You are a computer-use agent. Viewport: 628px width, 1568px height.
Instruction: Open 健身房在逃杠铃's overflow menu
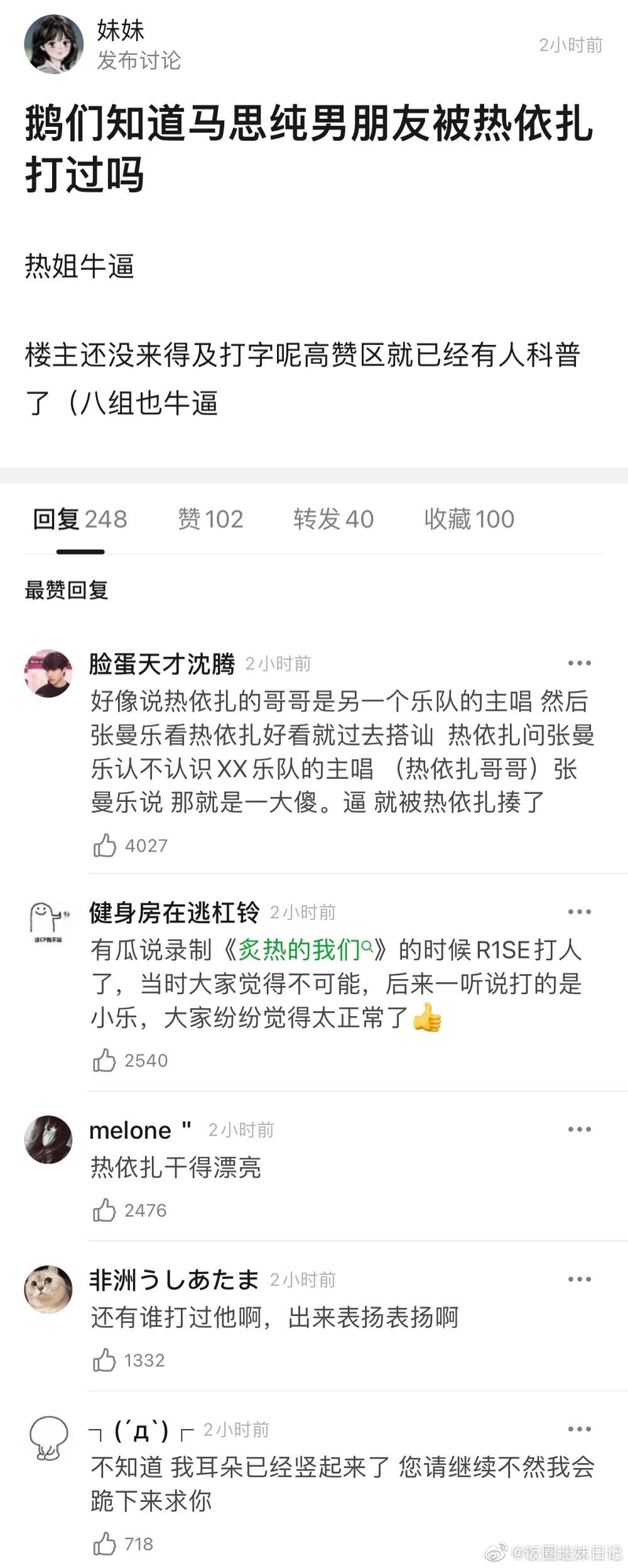(579, 912)
